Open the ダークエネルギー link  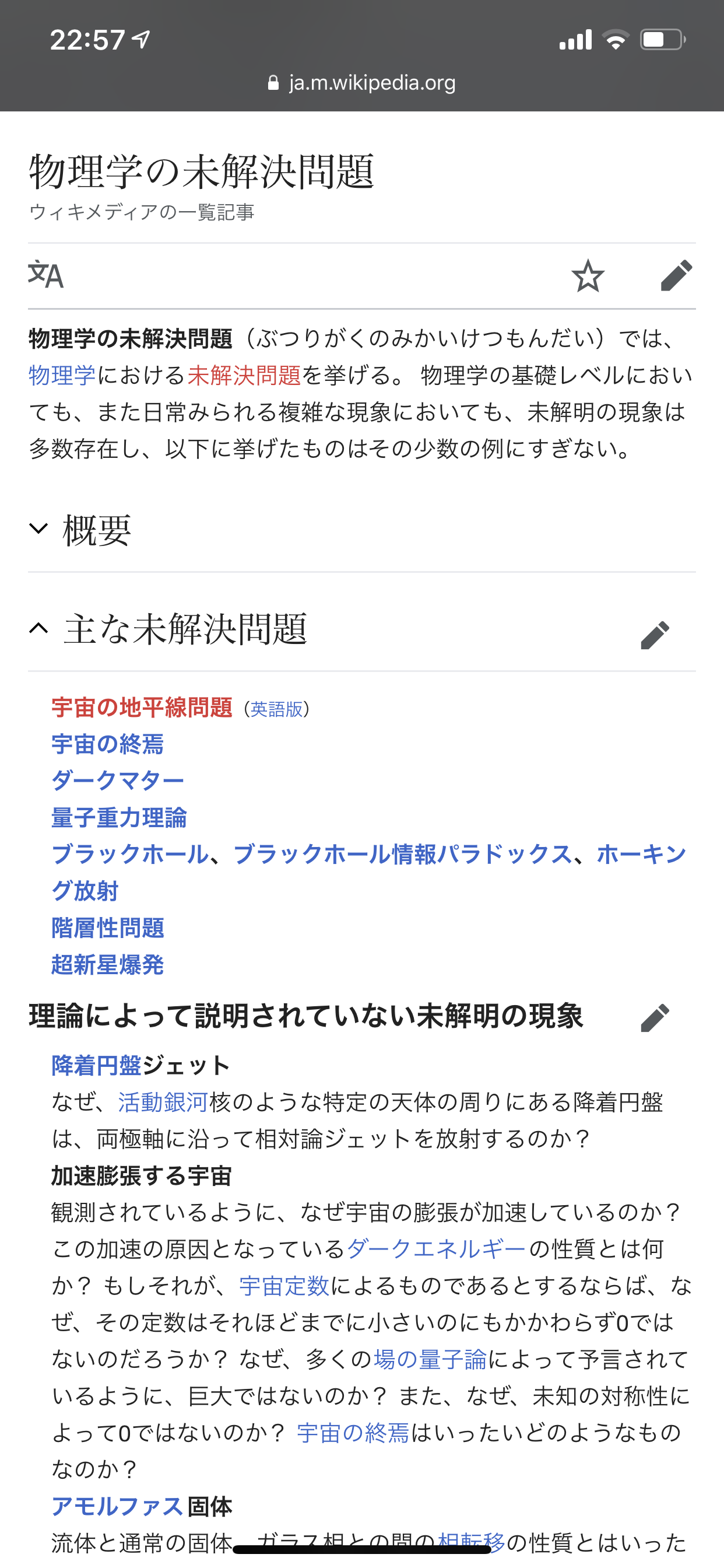coord(435,1249)
